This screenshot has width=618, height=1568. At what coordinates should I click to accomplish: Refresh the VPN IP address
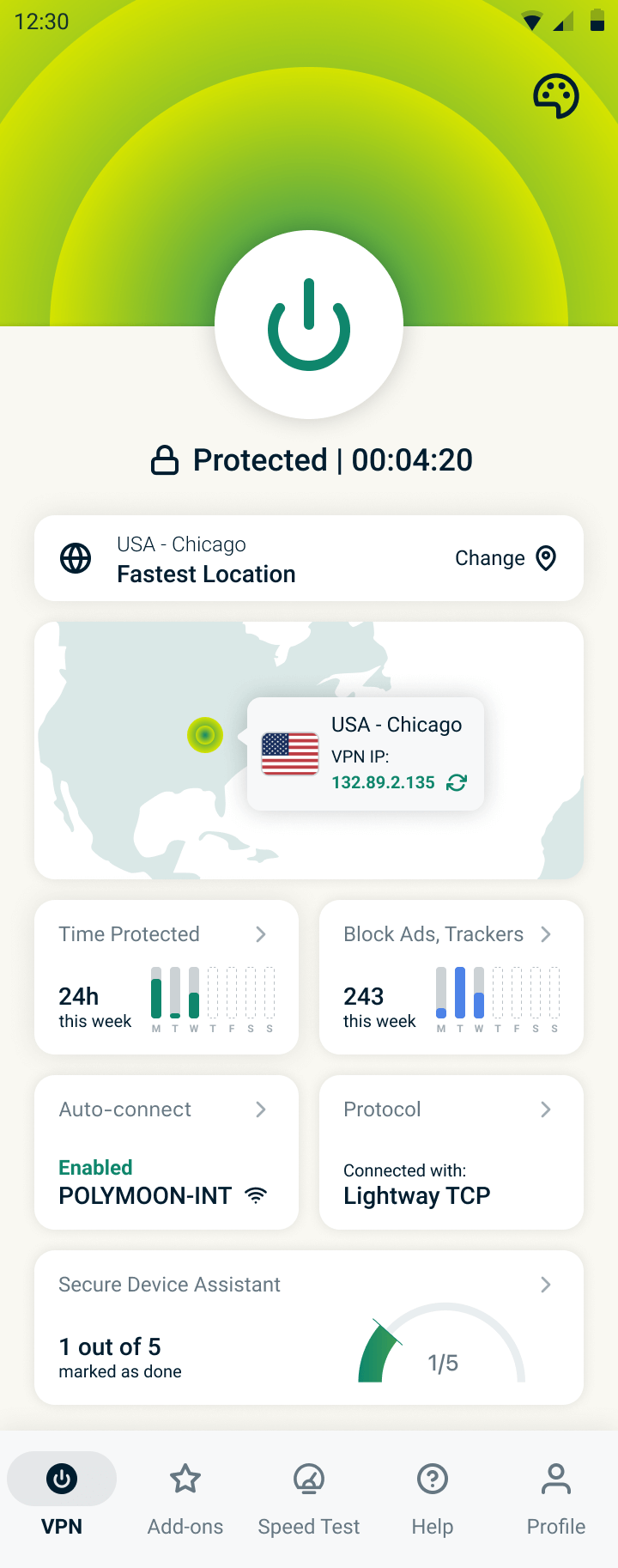(x=457, y=782)
